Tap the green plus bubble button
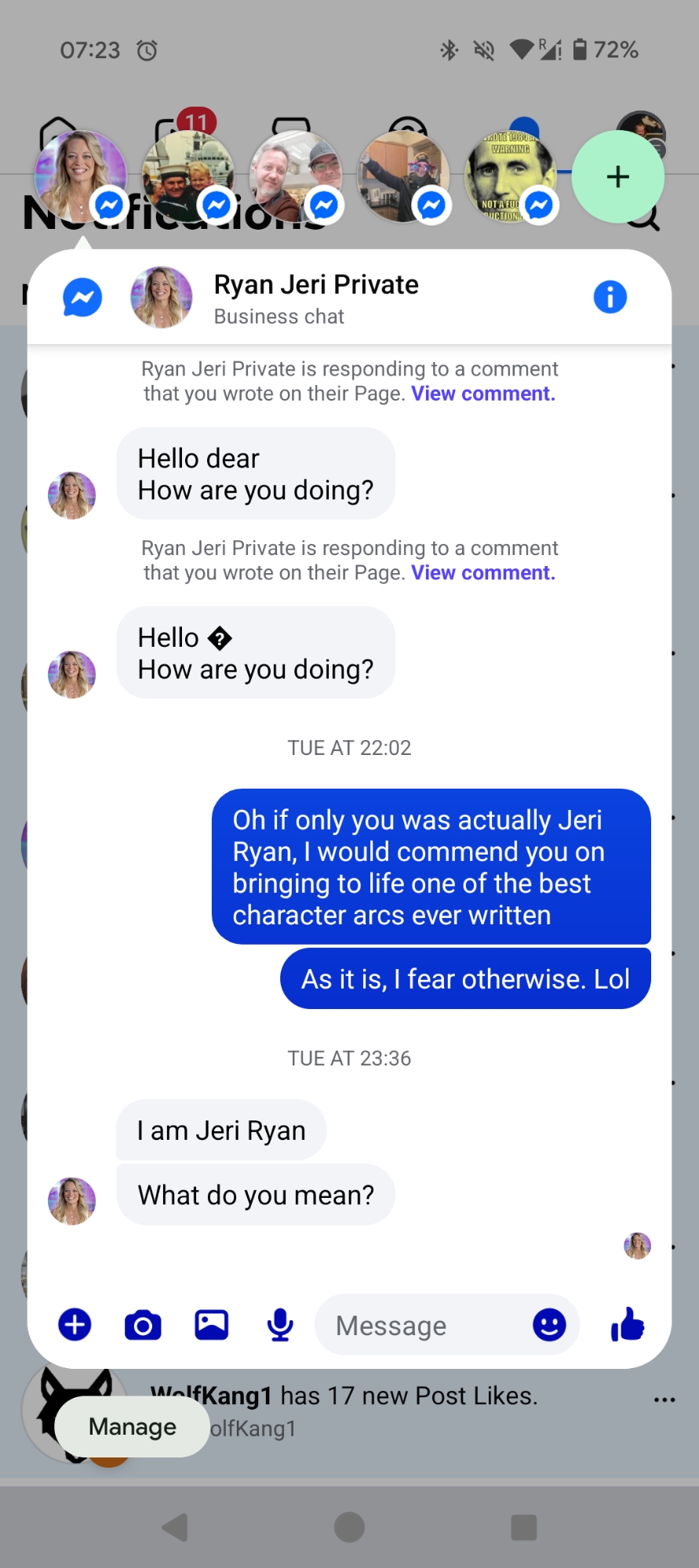This screenshot has width=699, height=1568. [x=617, y=177]
